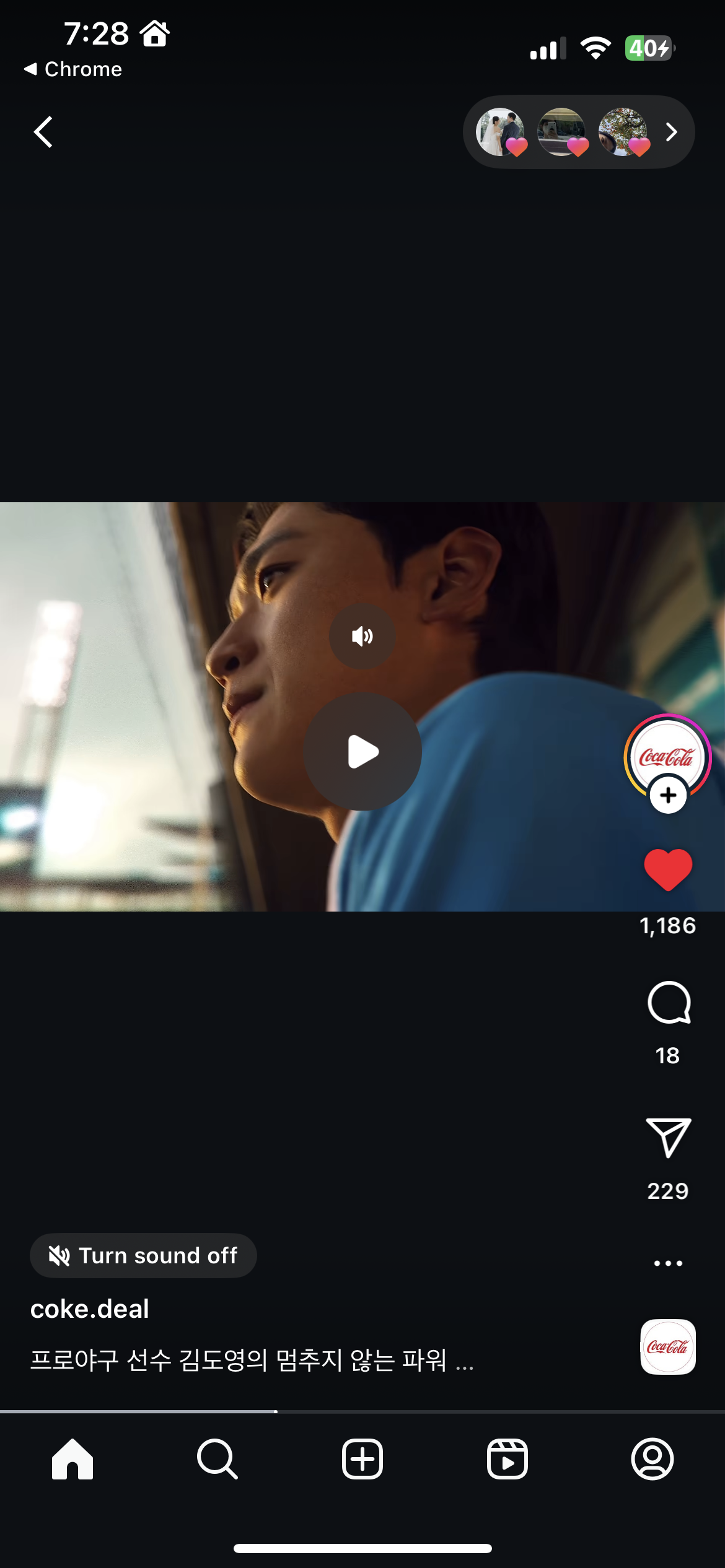
Task: Unlike the reel via red heart
Action: pos(667,869)
